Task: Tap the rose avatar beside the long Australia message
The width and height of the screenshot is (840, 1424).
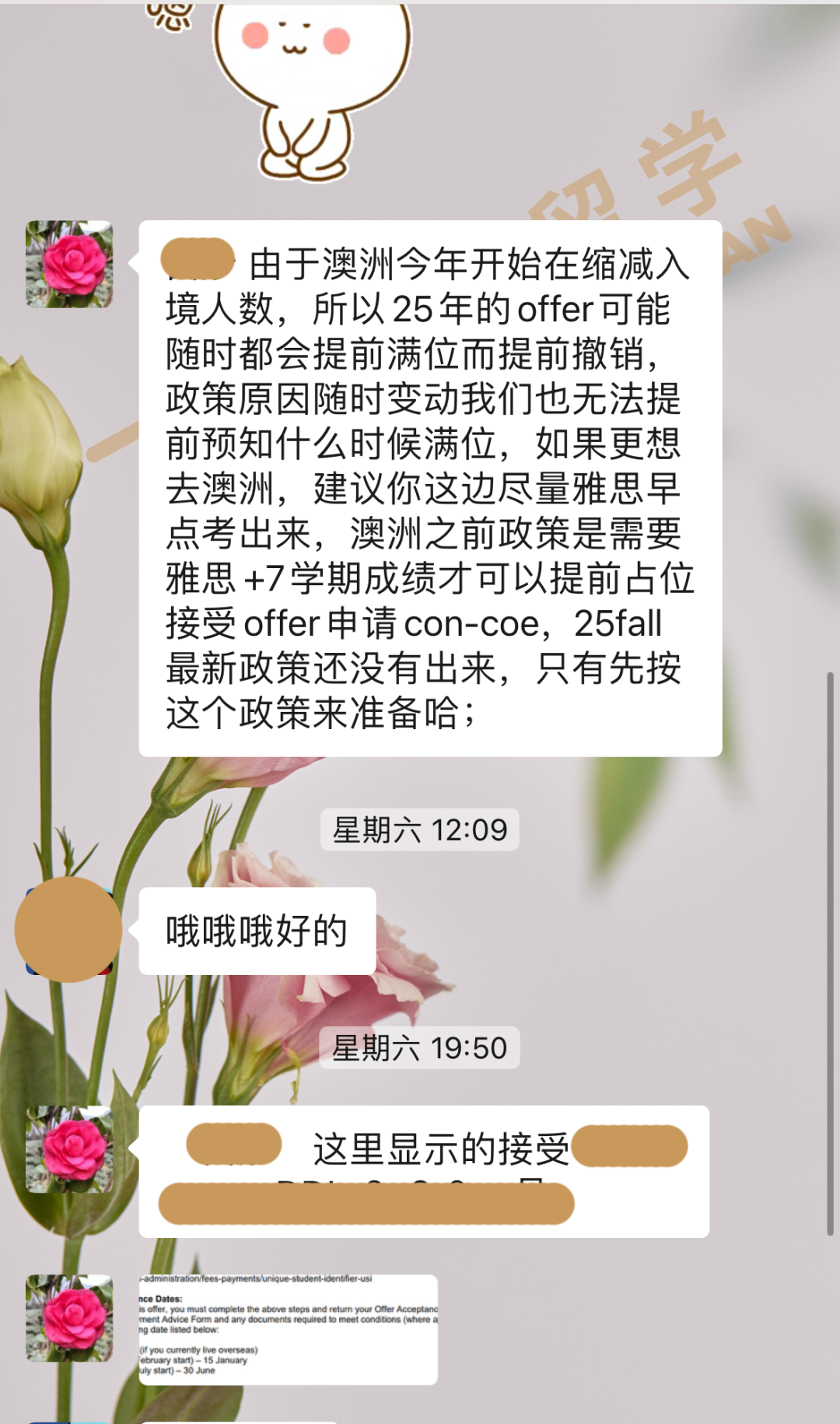Action: (x=69, y=265)
